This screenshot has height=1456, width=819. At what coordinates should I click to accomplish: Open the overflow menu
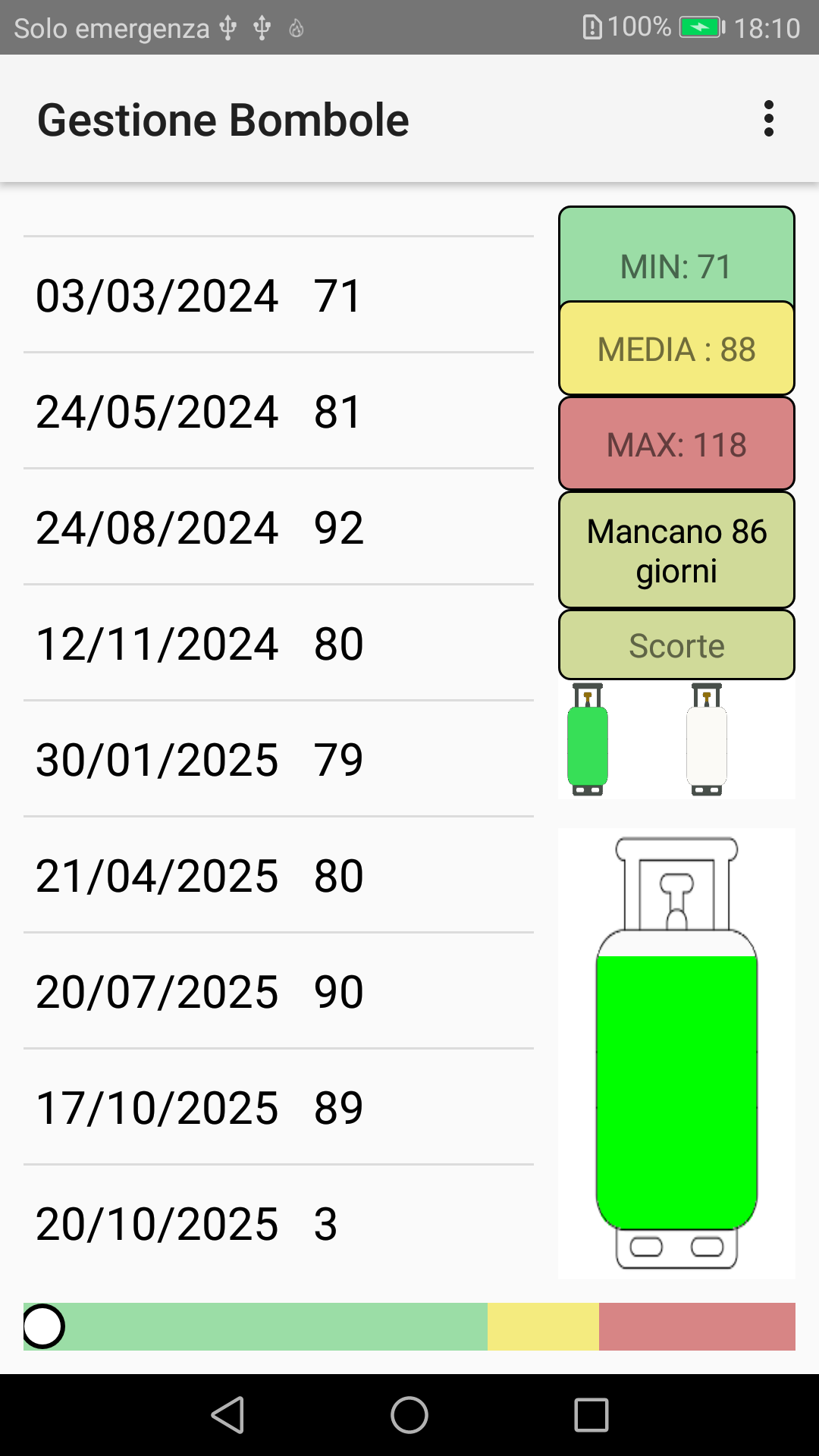click(x=769, y=119)
